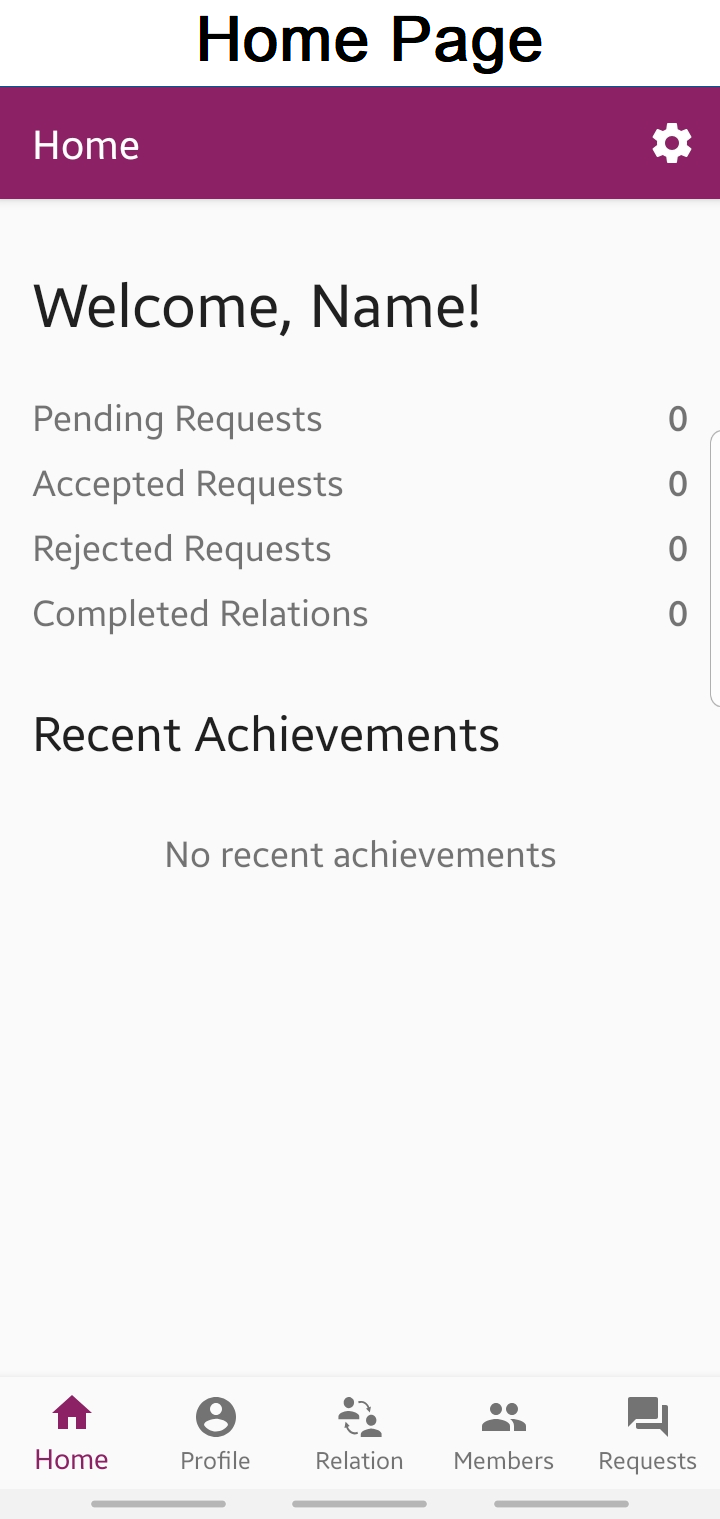Open the Relation tab
720x1519 pixels.
coord(359,1433)
